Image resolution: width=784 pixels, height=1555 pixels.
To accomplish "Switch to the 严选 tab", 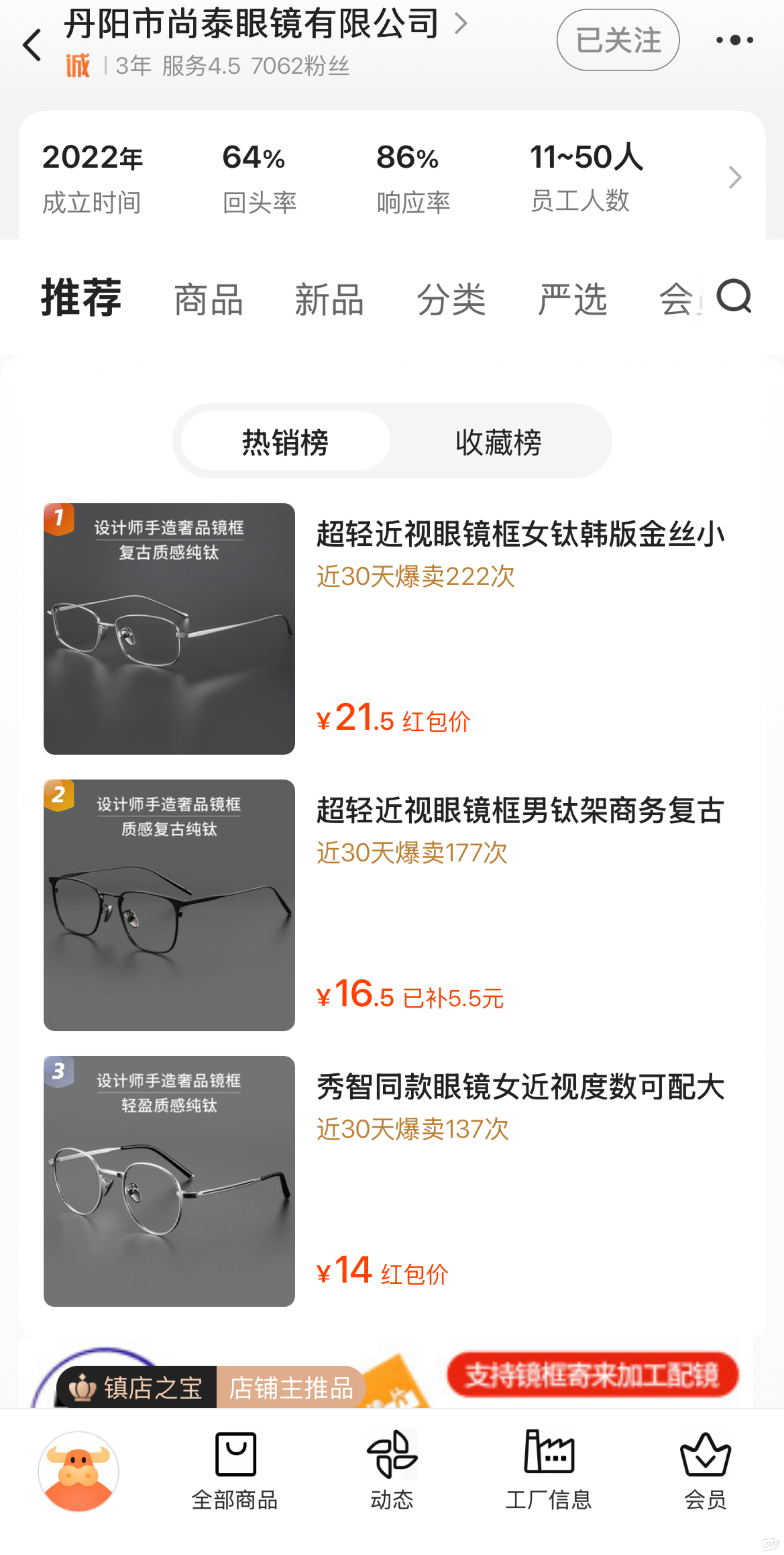I will click(x=572, y=299).
